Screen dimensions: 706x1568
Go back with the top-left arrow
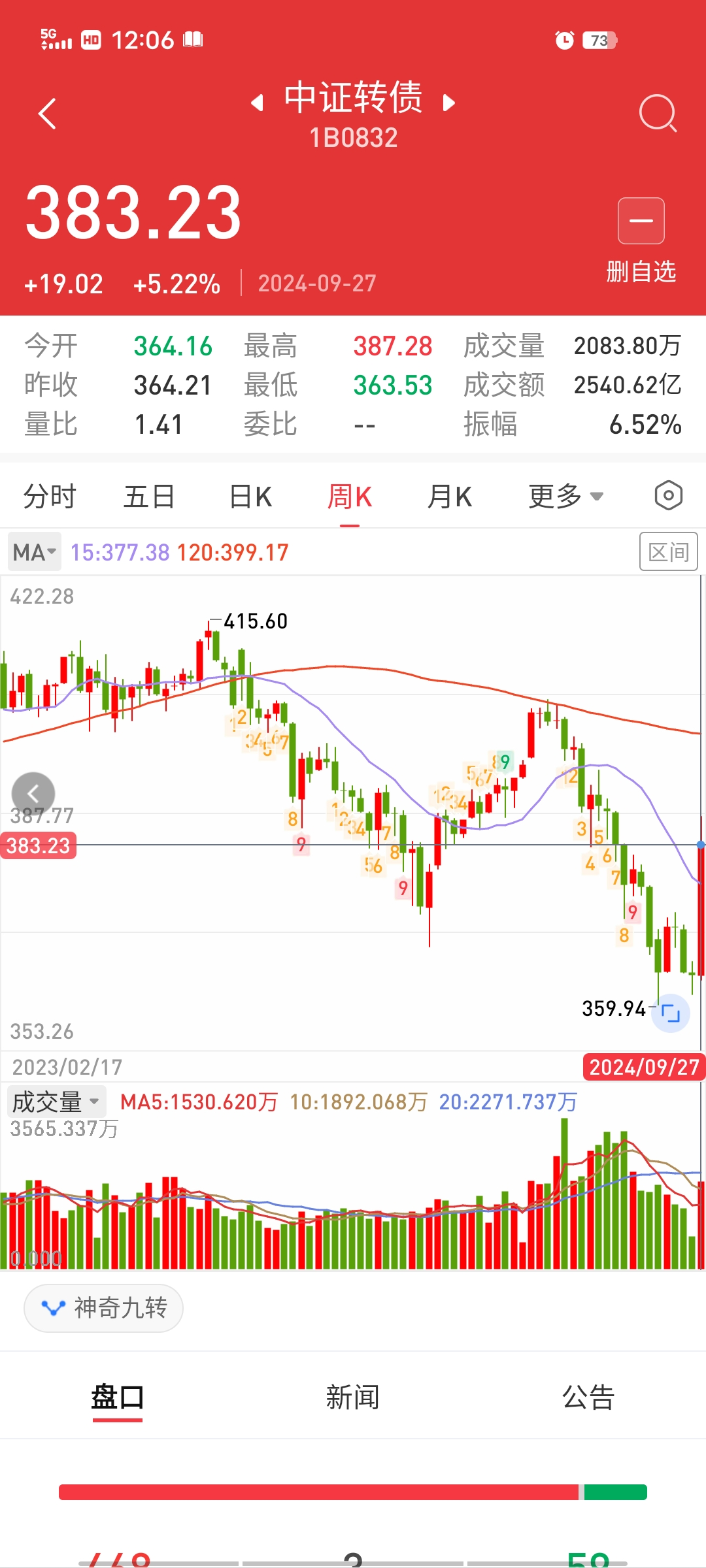pyautogui.click(x=47, y=114)
